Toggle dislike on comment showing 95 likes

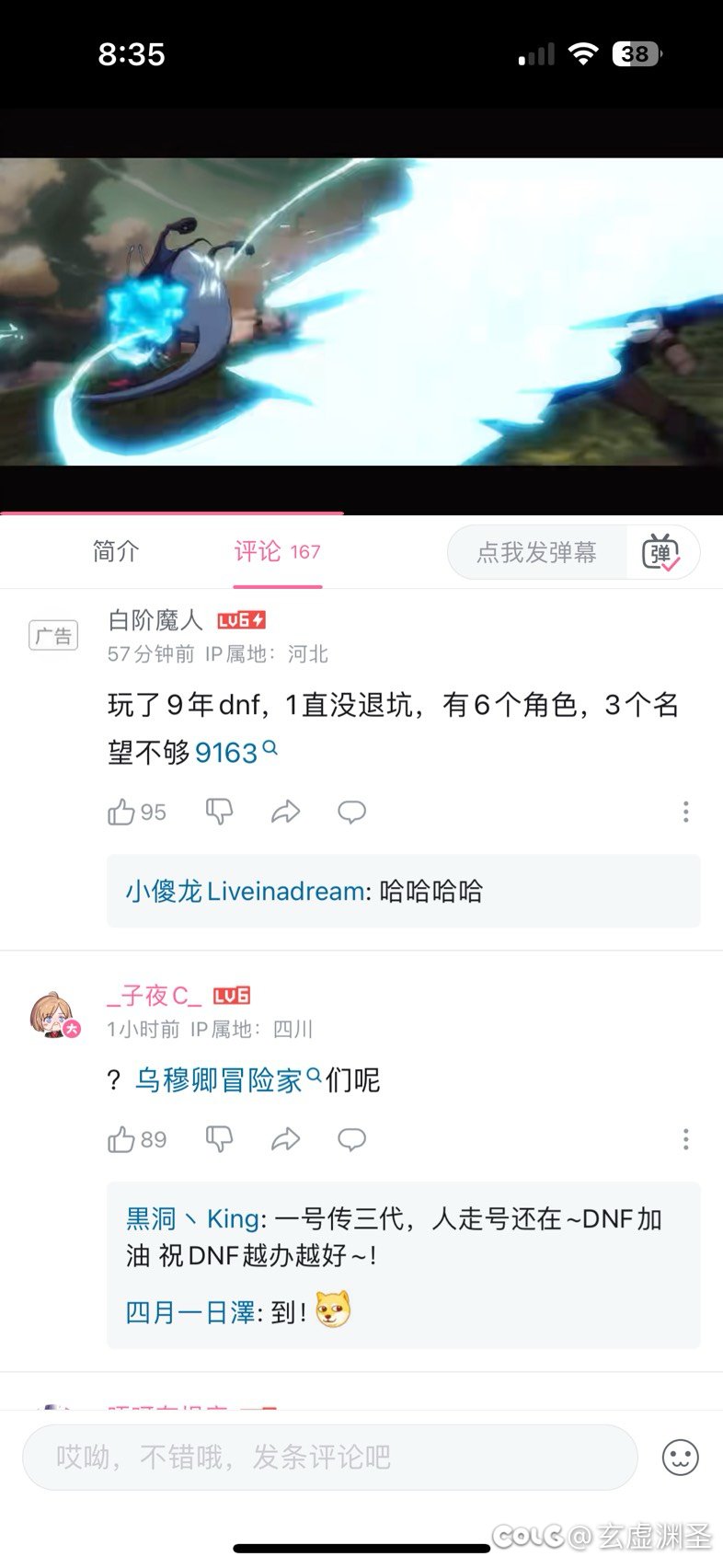(218, 812)
